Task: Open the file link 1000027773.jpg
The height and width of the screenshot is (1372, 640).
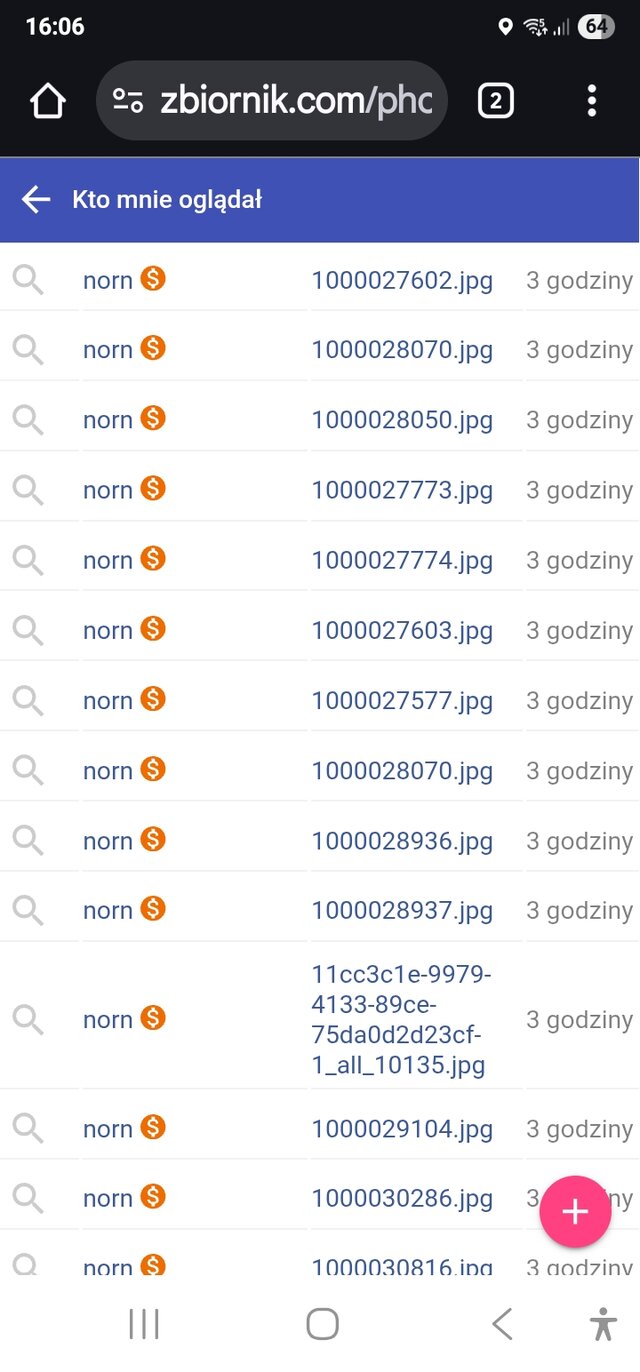Action: point(402,490)
